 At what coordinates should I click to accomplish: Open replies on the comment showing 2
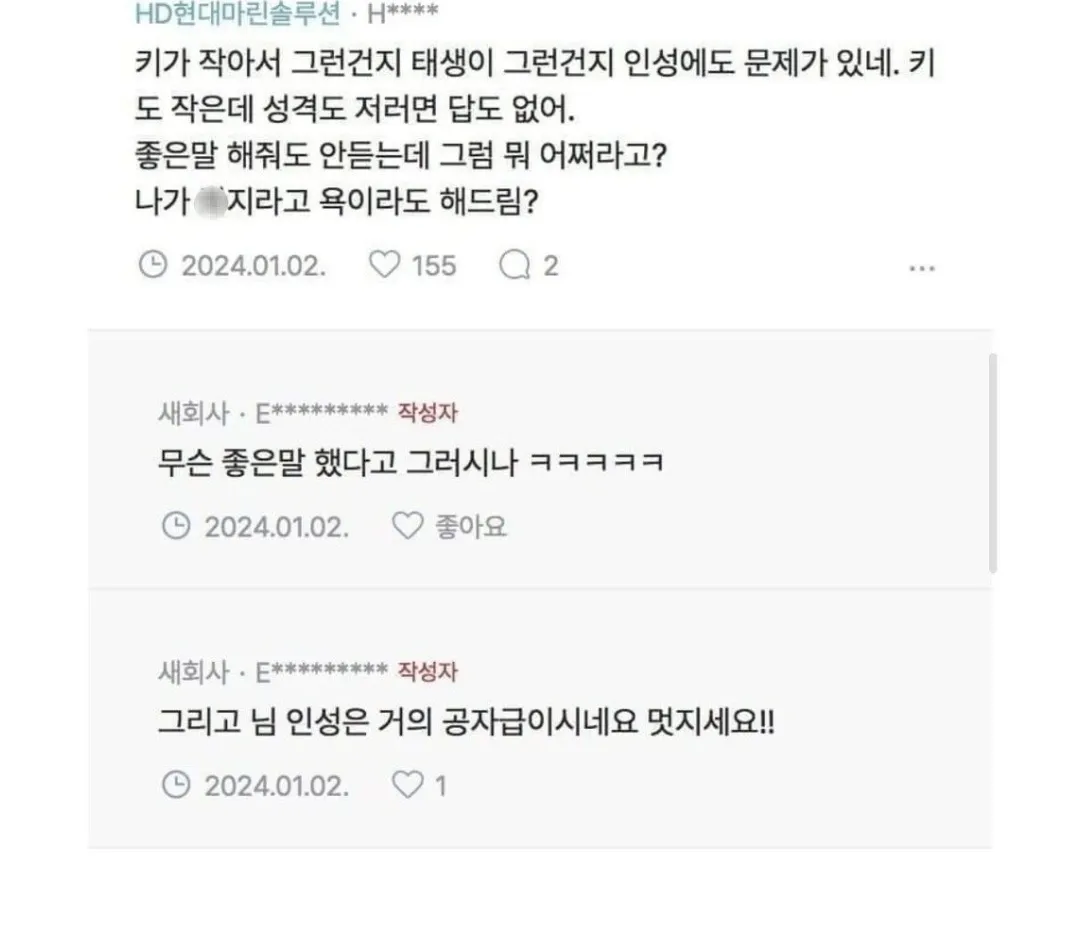(x=514, y=265)
